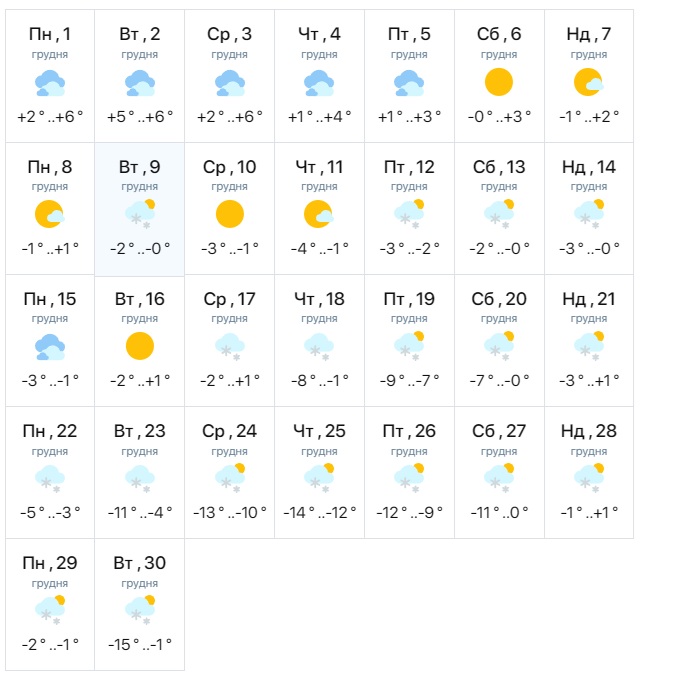Open Saturday, 6 December forecast
This screenshot has height=684, width=673.
[499, 76]
